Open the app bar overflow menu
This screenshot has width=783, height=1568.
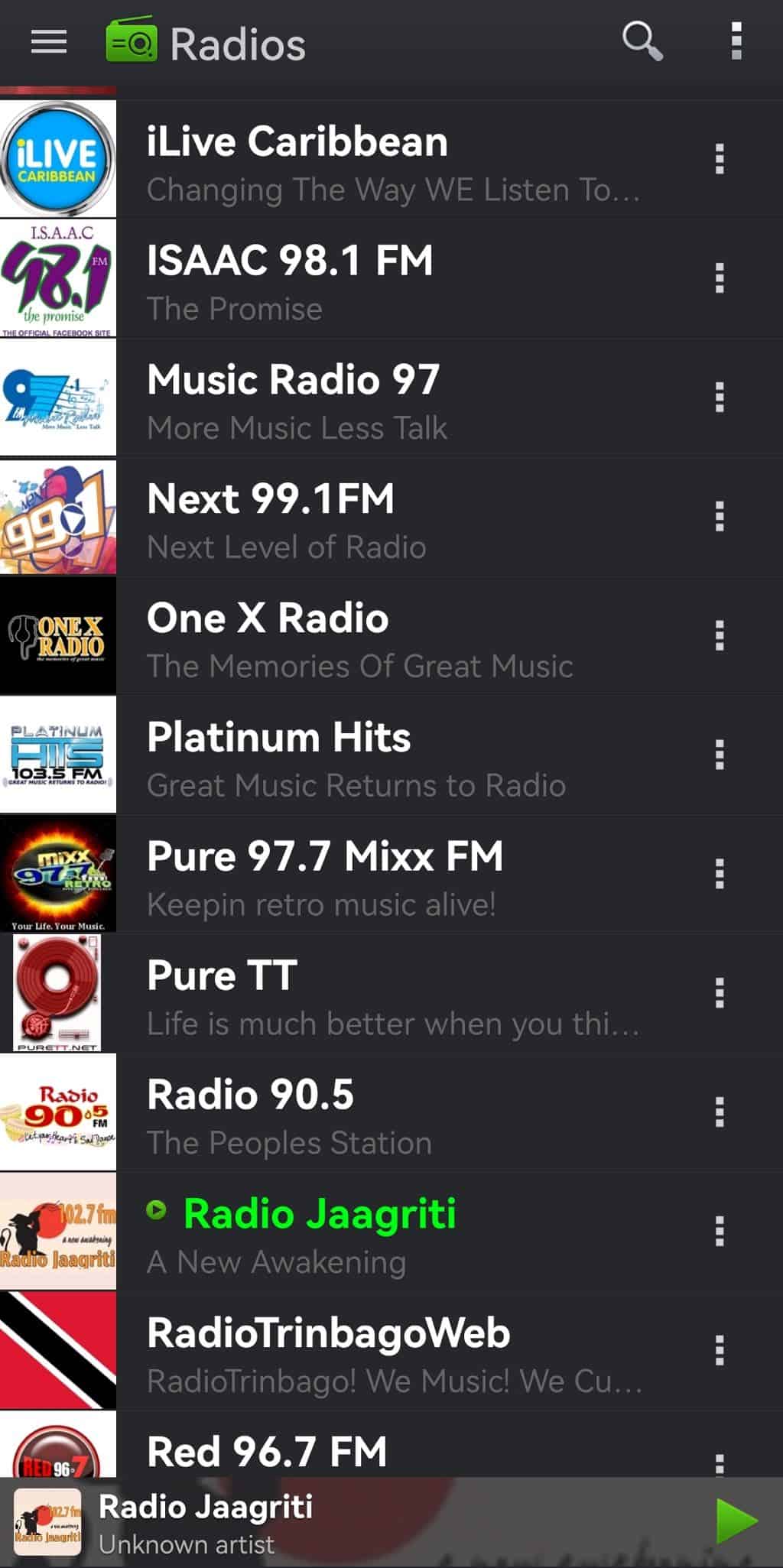pos(736,42)
